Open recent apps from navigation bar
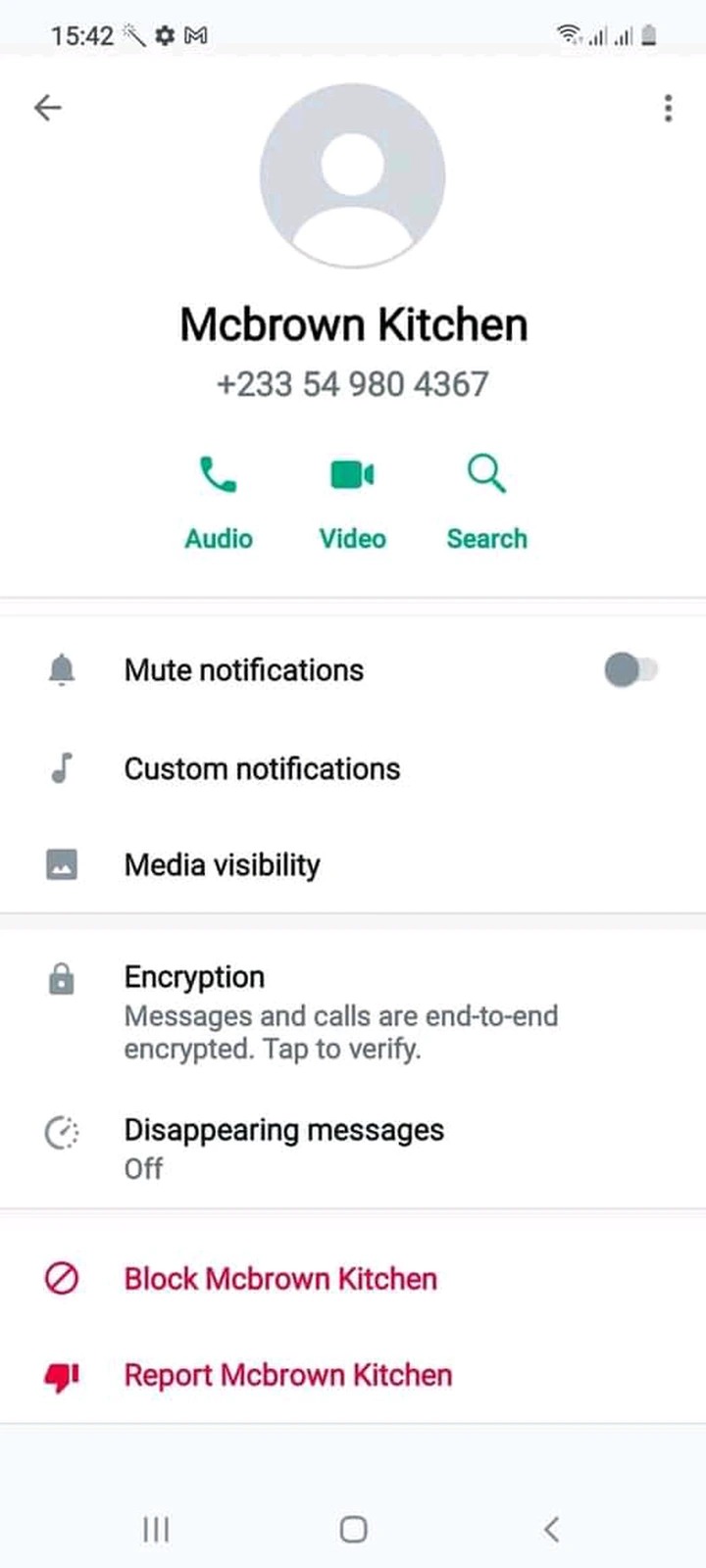 156,1529
